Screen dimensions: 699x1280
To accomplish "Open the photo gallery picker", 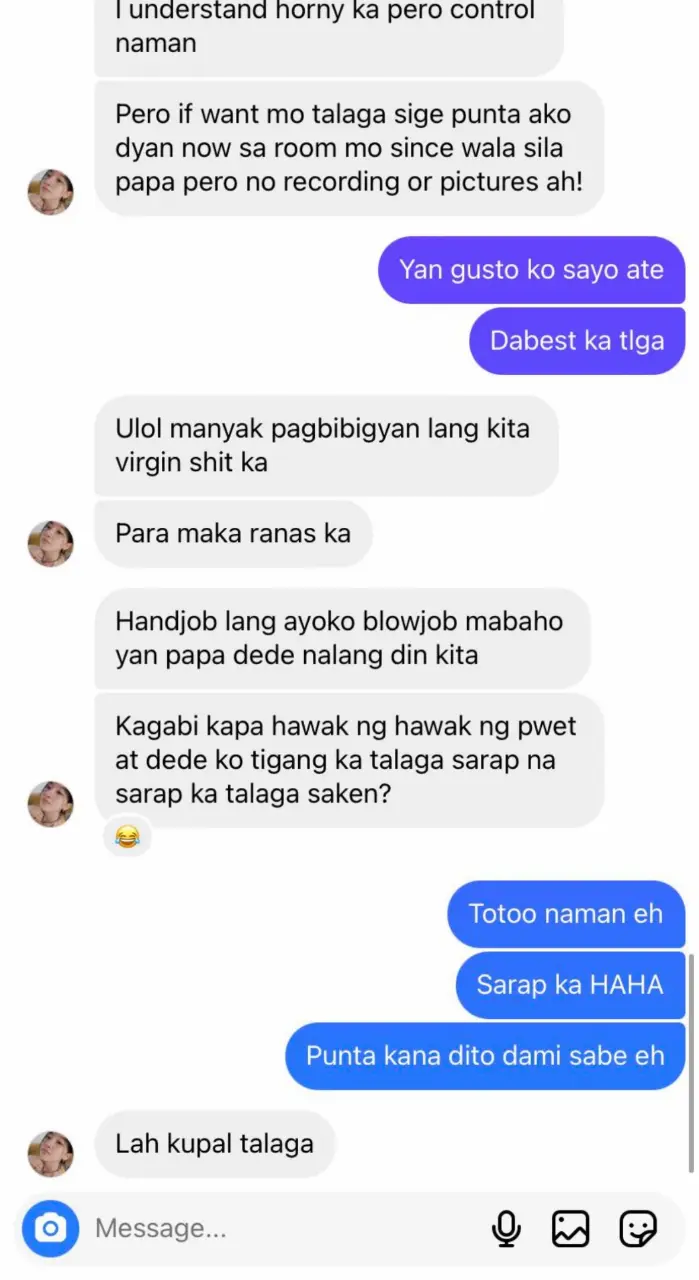I will coord(571,1228).
